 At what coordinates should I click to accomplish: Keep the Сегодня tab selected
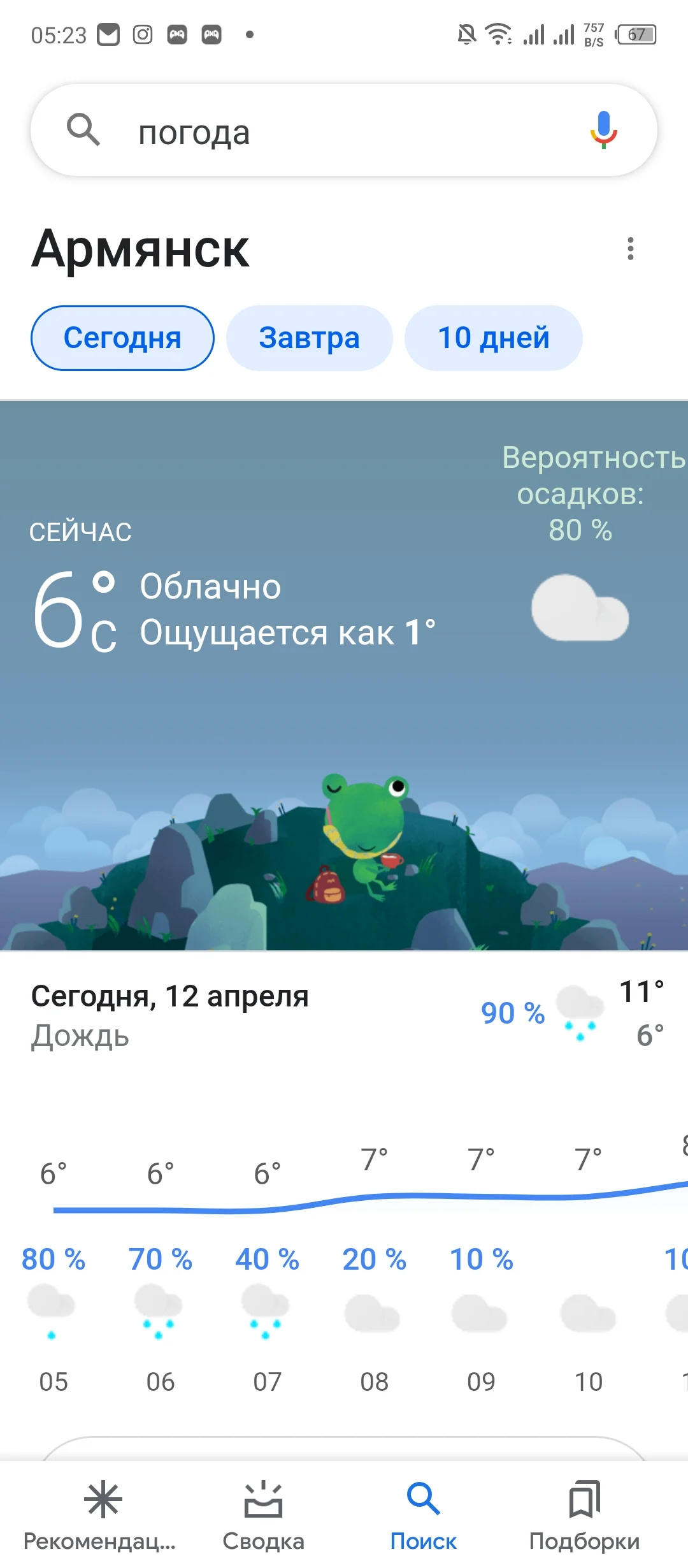(122, 338)
